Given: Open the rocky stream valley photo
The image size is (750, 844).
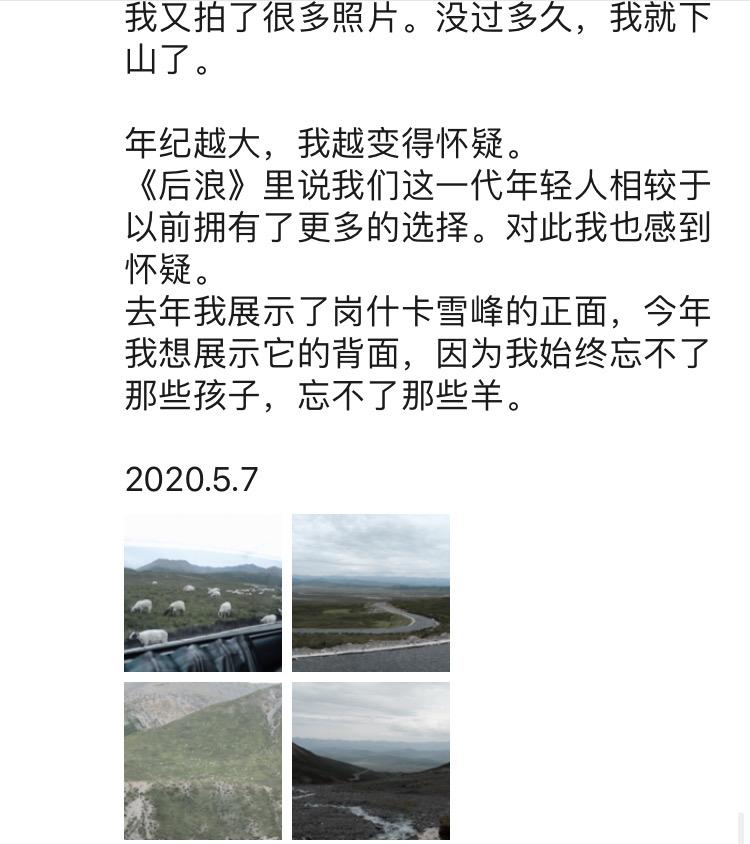Looking at the screenshot, I should (x=371, y=761).
